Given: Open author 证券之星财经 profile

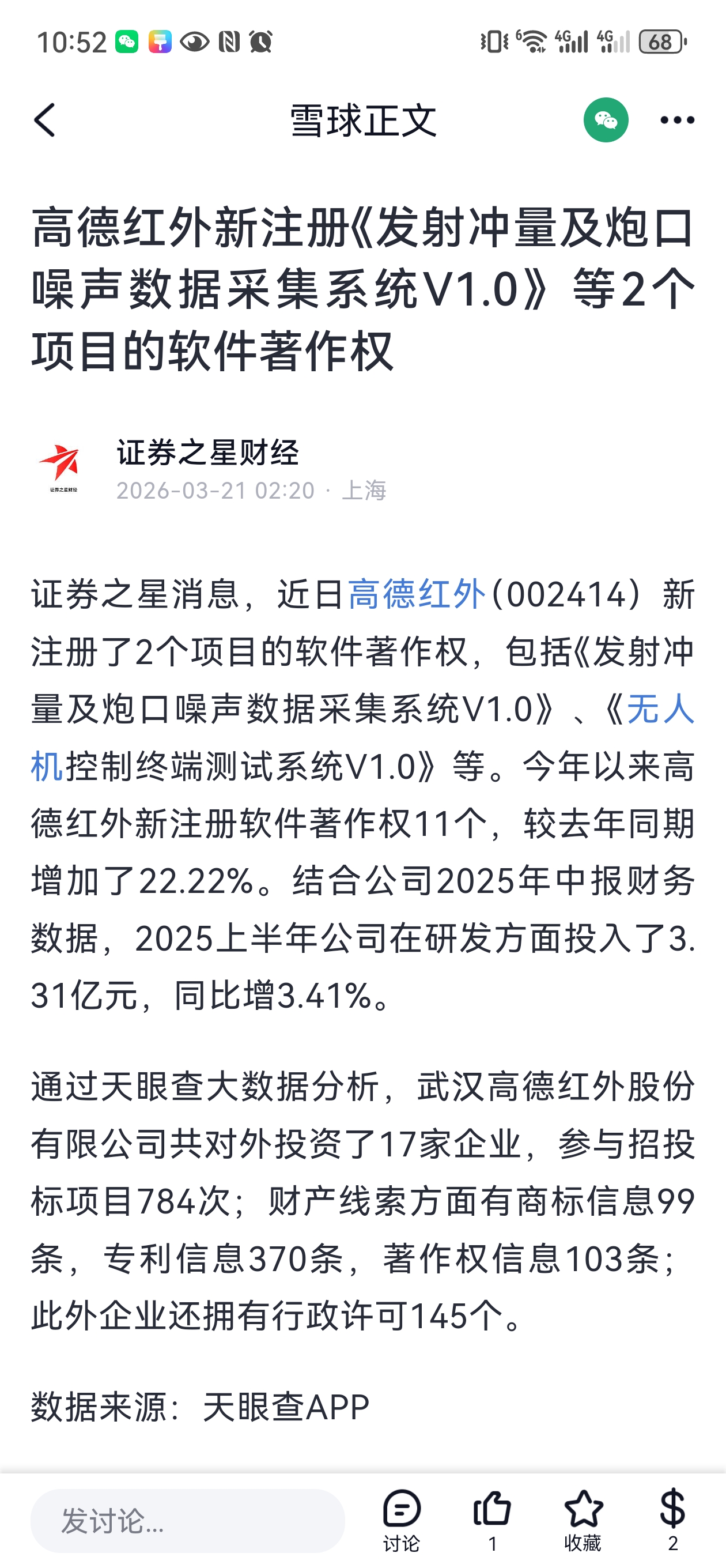Looking at the screenshot, I should [x=207, y=453].
